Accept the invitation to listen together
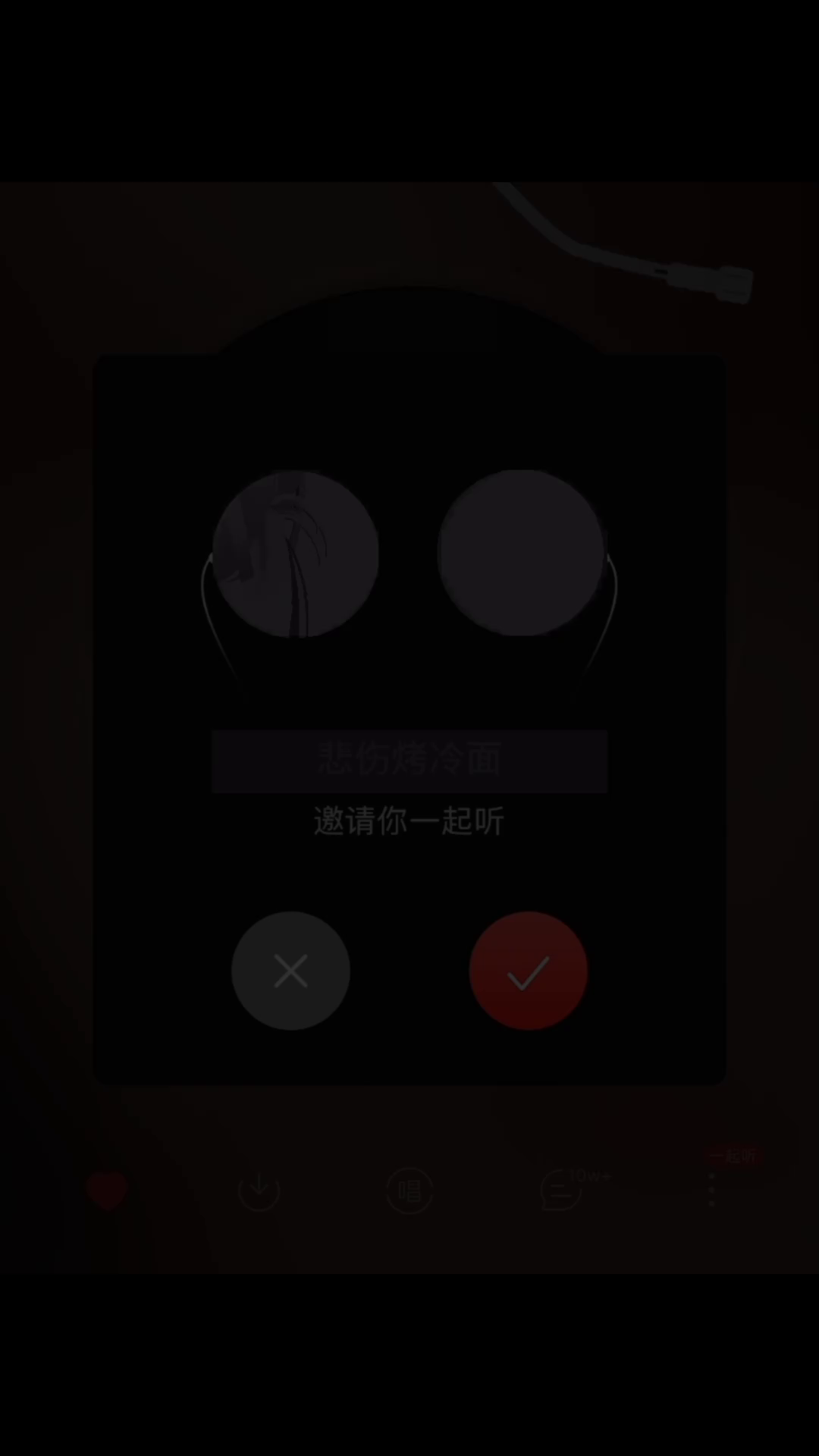Image resolution: width=819 pixels, height=1456 pixels. 529,971
